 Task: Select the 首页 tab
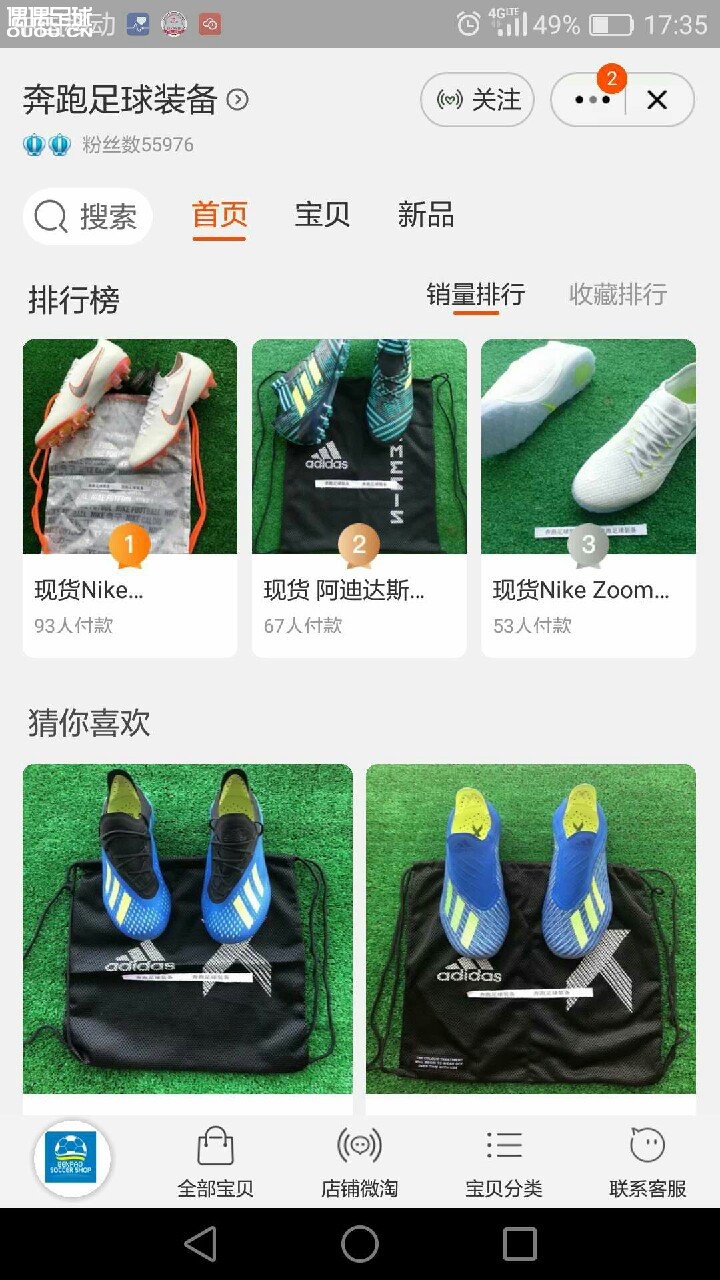[x=219, y=215]
